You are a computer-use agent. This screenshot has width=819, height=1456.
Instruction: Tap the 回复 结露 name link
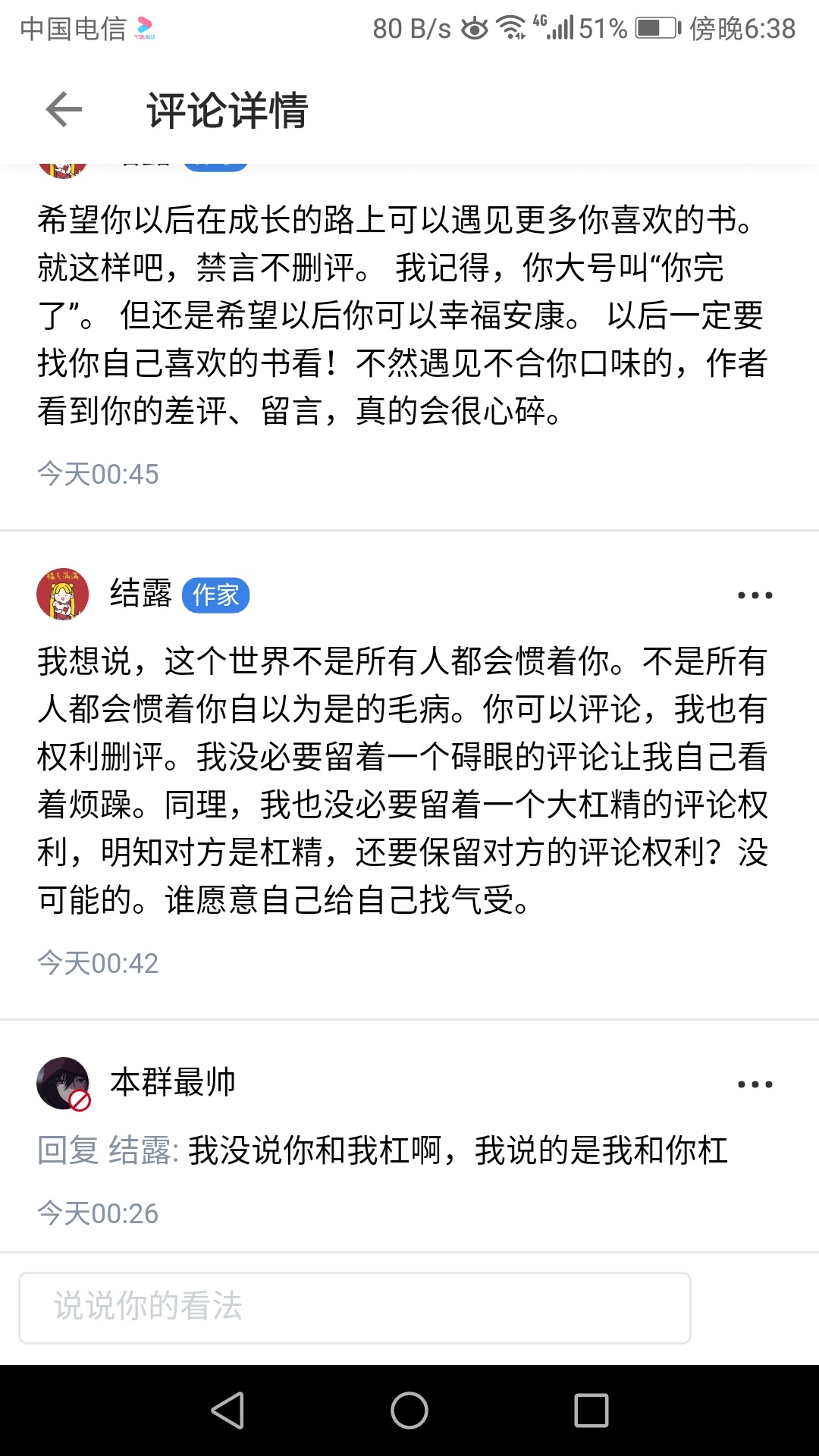click(141, 1150)
